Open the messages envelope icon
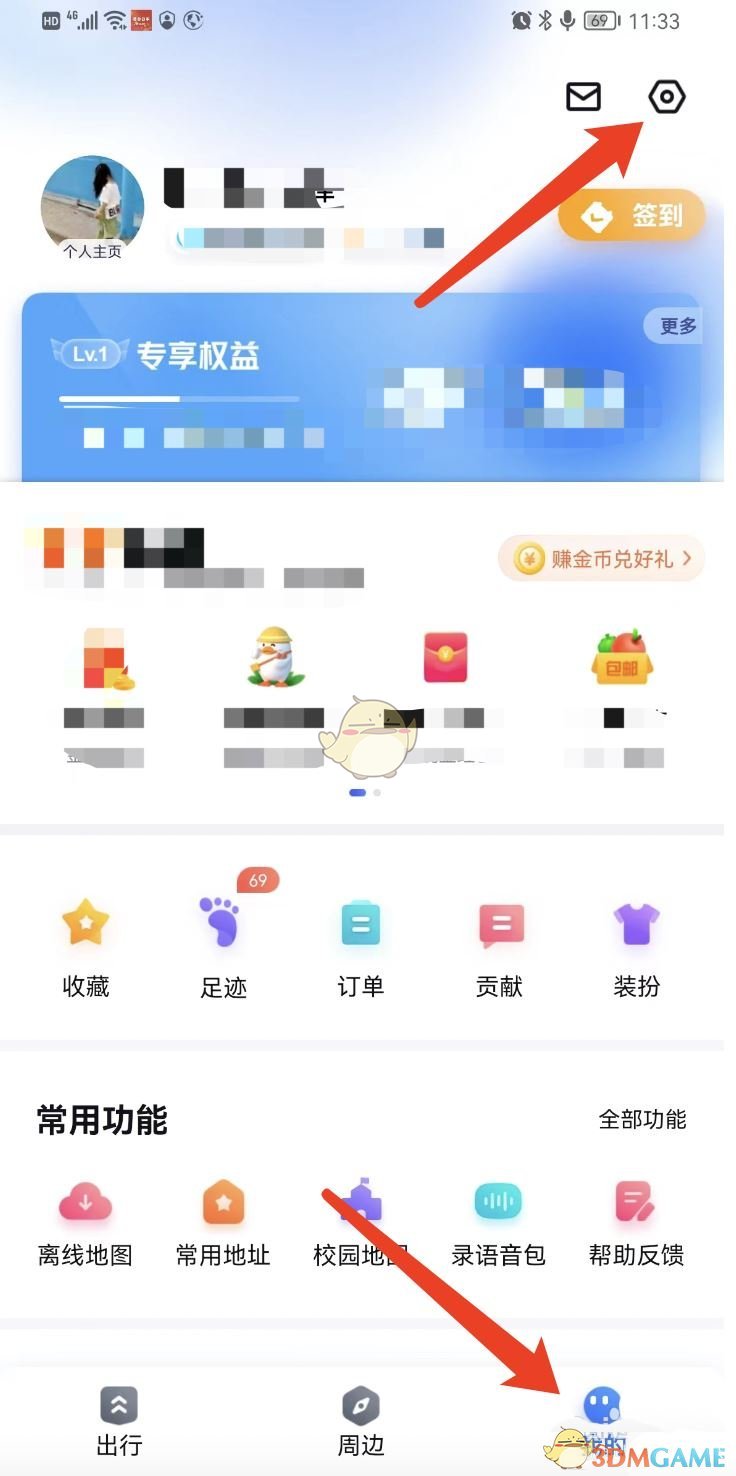736x1476 pixels. (583, 97)
